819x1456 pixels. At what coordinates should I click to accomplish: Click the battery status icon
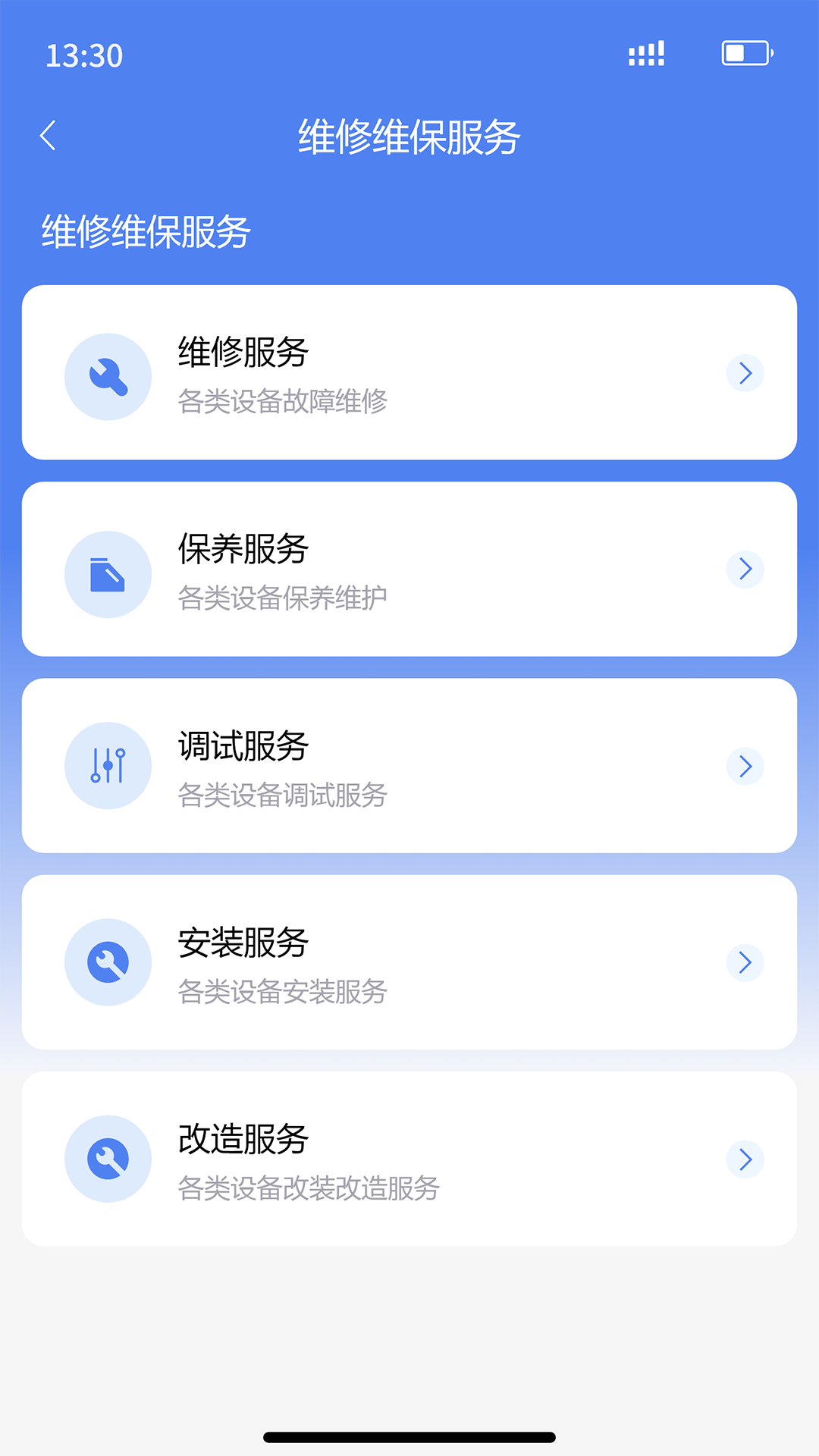click(x=745, y=54)
